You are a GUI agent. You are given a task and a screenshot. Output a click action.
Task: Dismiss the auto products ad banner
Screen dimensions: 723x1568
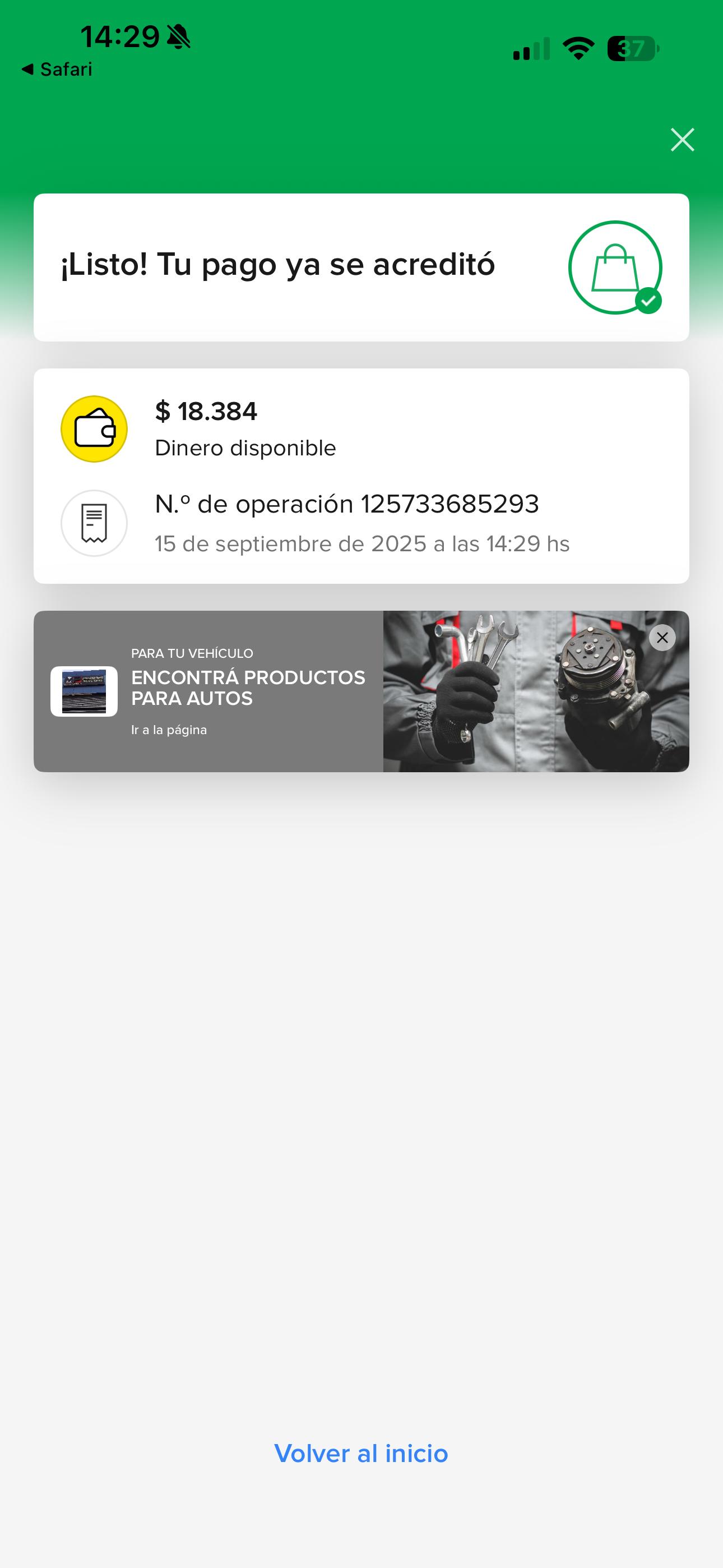662,638
